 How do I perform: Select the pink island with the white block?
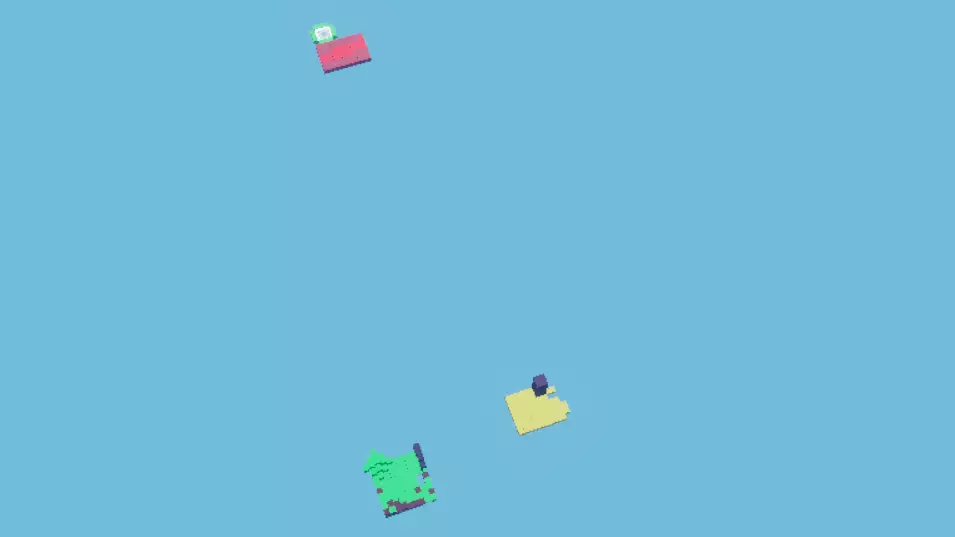click(x=344, y=51)
